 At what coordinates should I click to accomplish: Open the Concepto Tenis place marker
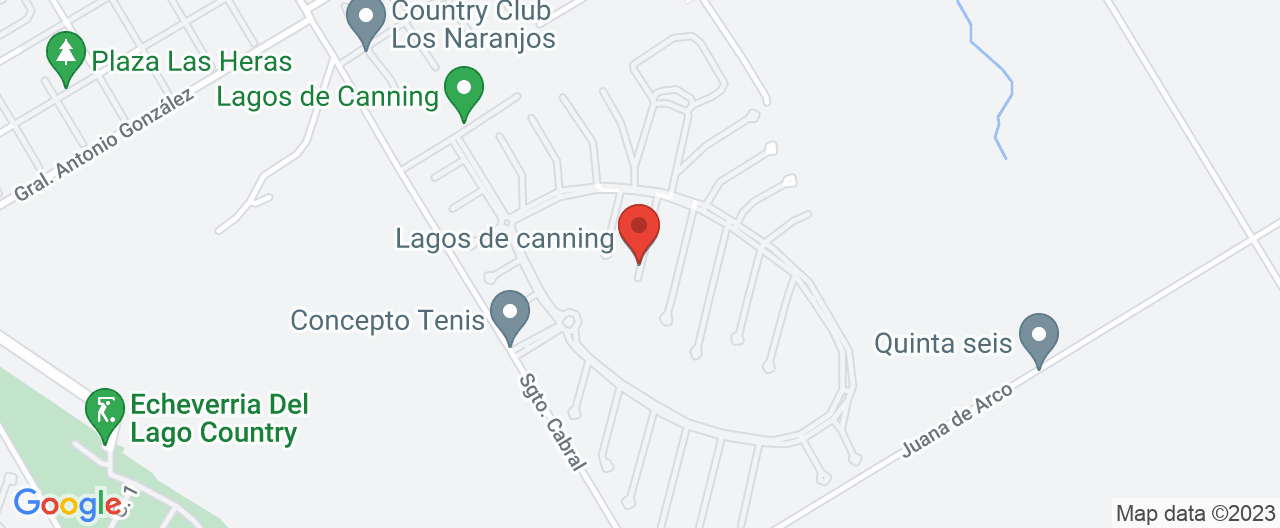click(x=510, y=315)
